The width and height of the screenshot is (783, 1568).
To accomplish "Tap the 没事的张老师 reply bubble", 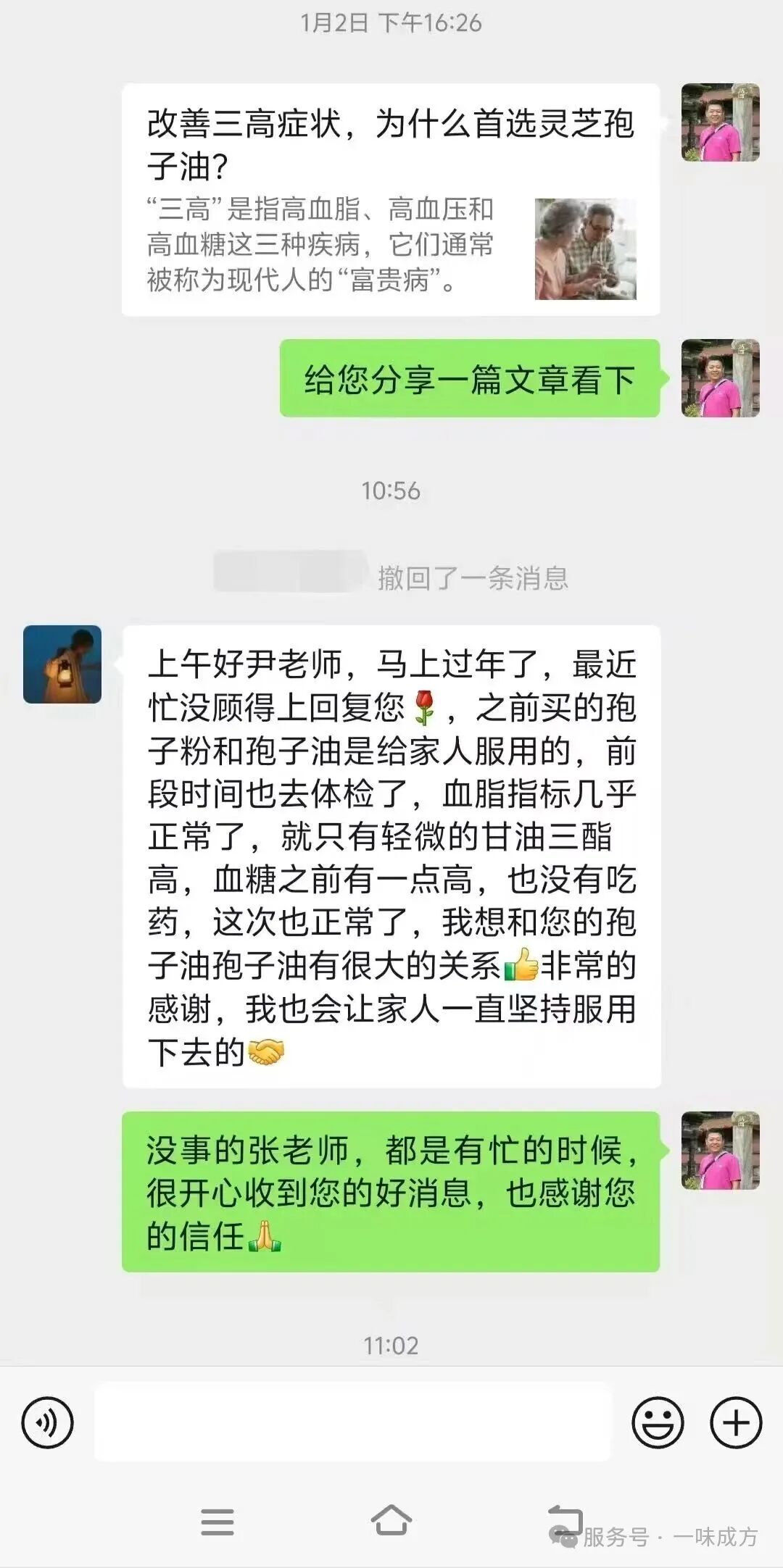I will coord(391,1167).
